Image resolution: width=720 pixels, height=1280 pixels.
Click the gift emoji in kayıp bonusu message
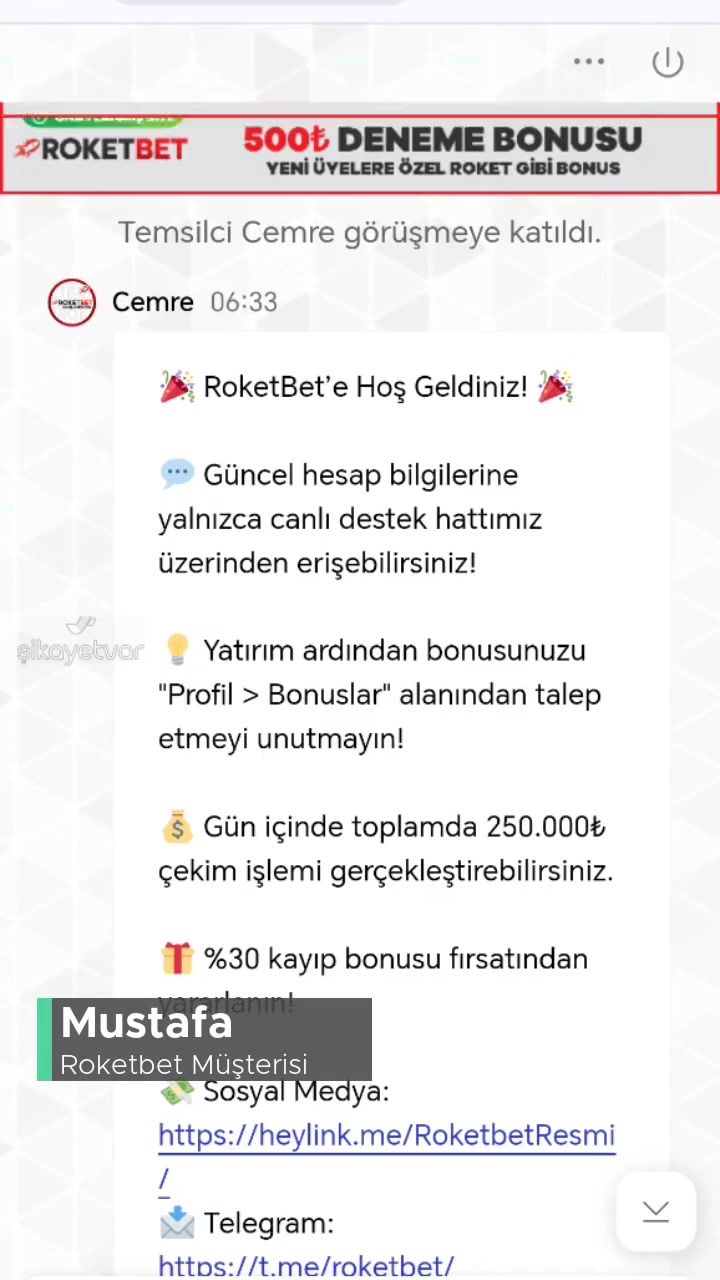coord(177,958)
